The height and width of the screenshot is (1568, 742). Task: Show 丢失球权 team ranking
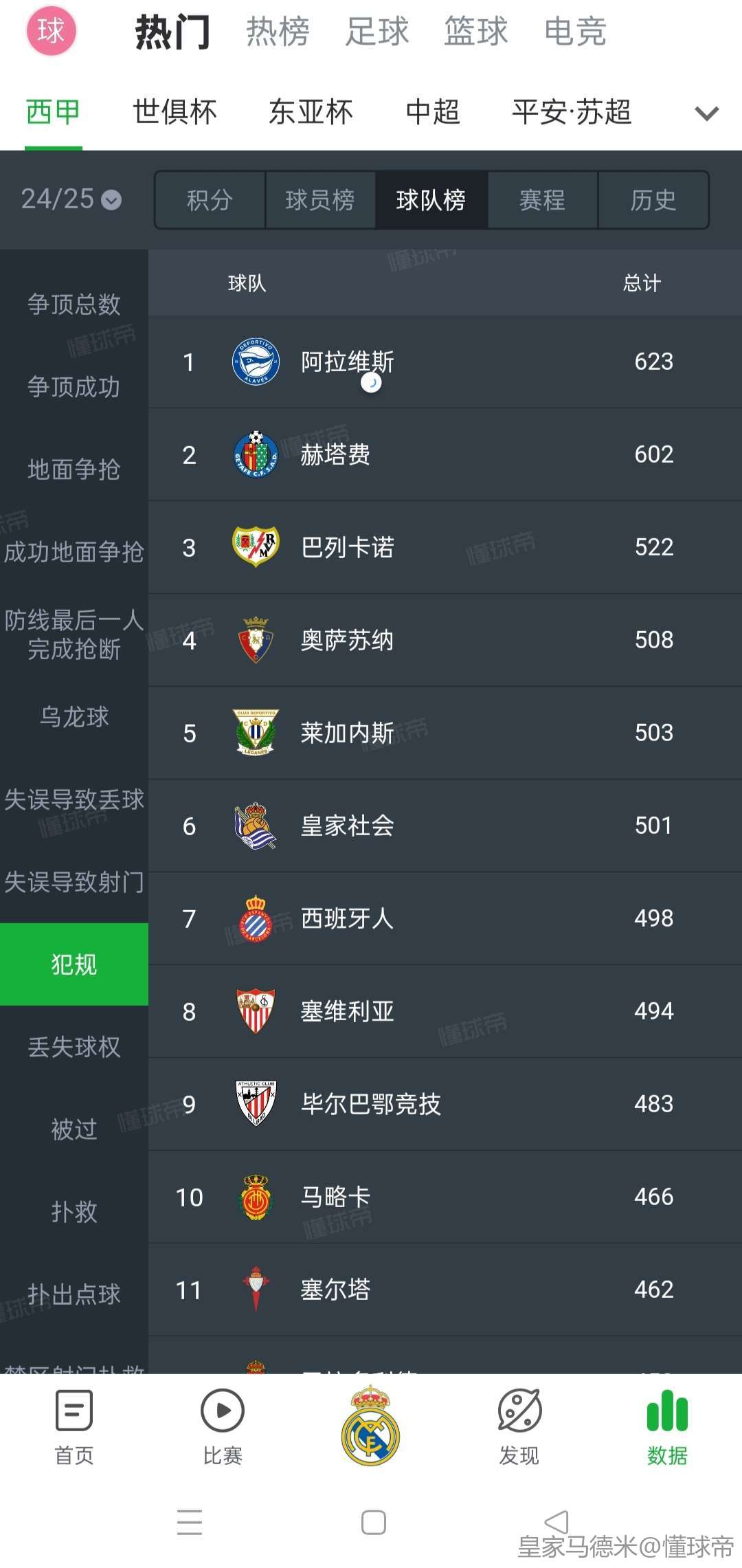74,1047
